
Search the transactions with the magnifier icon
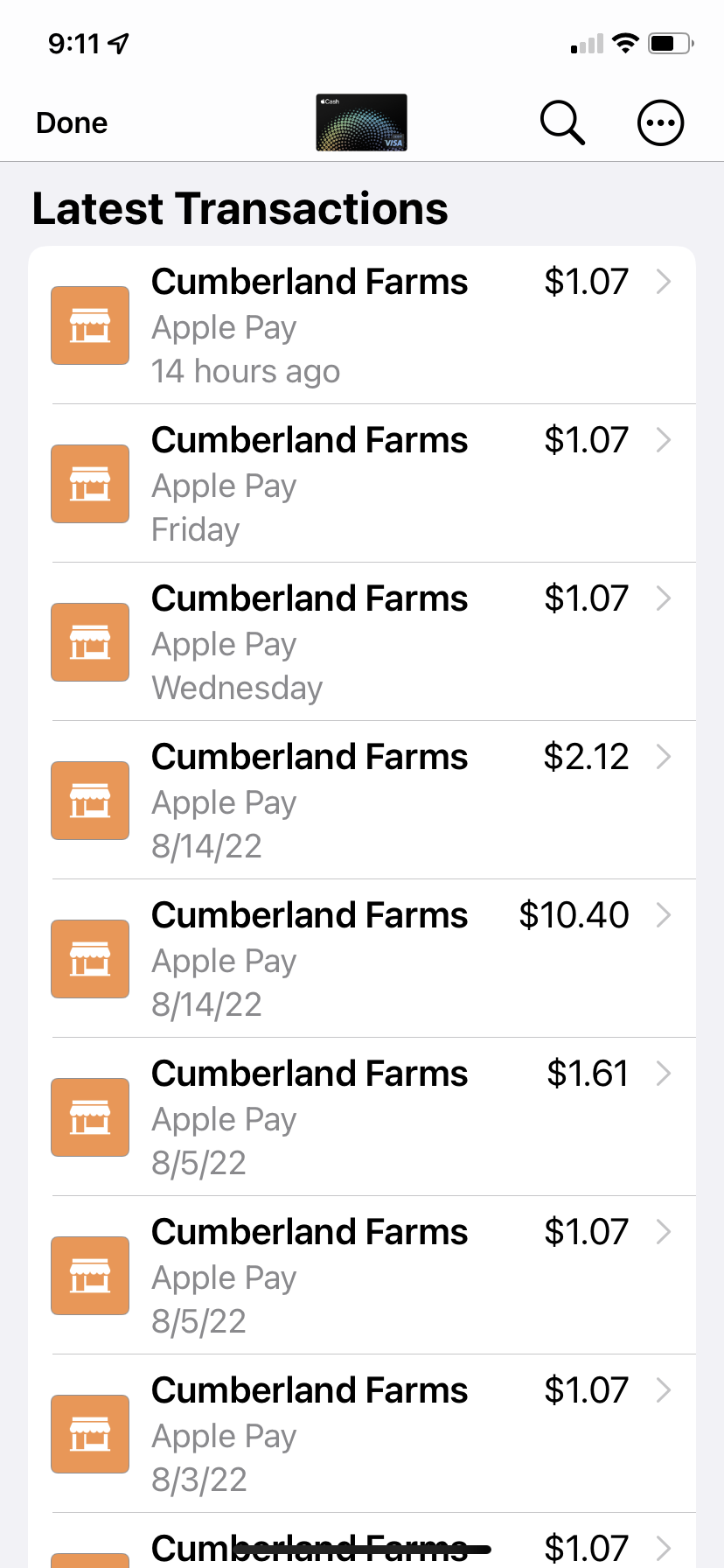click(x=562, y=122)
